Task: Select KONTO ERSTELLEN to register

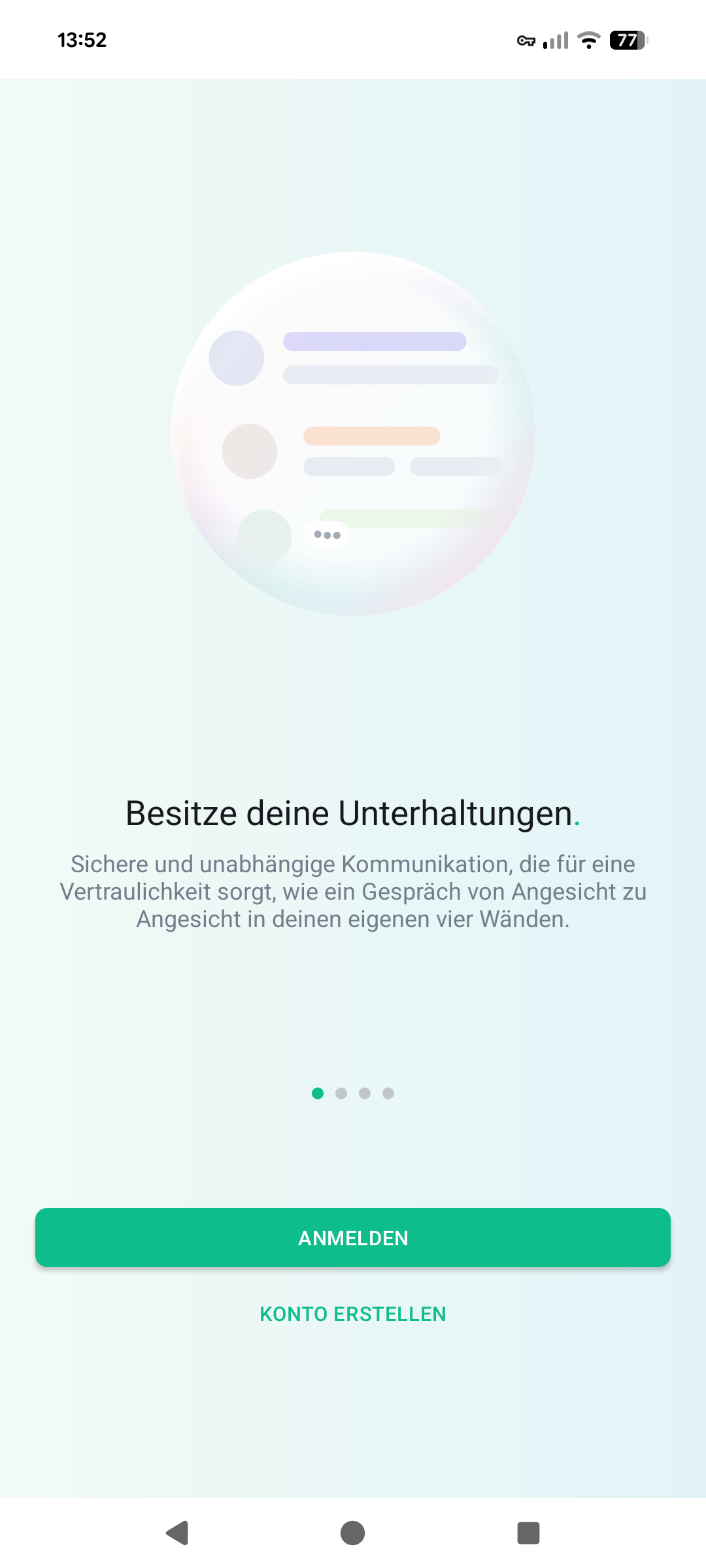Action: 353,1314
